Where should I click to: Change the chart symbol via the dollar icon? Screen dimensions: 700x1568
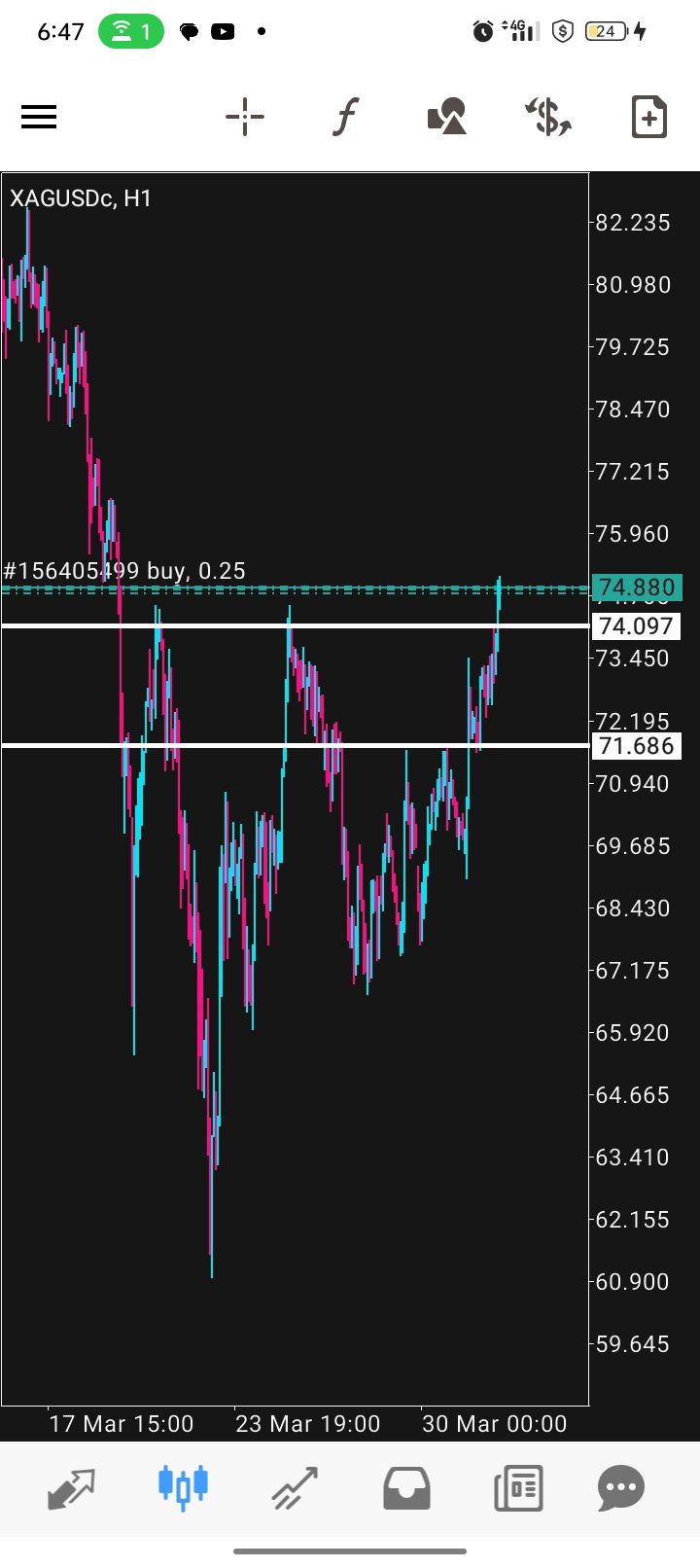pyautogui.click(x=548, y=118)
